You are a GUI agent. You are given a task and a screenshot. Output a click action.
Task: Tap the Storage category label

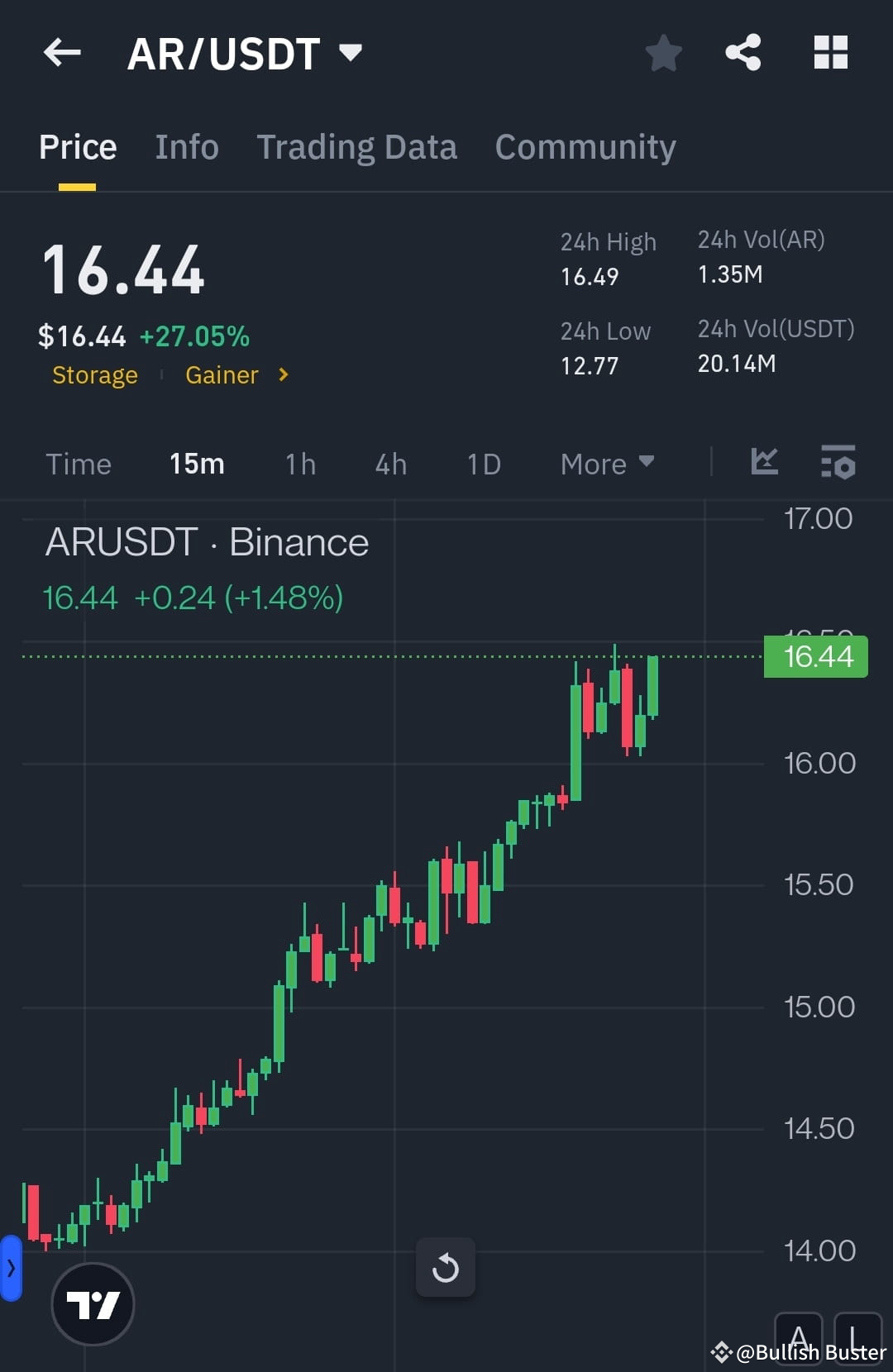(95, 374)
